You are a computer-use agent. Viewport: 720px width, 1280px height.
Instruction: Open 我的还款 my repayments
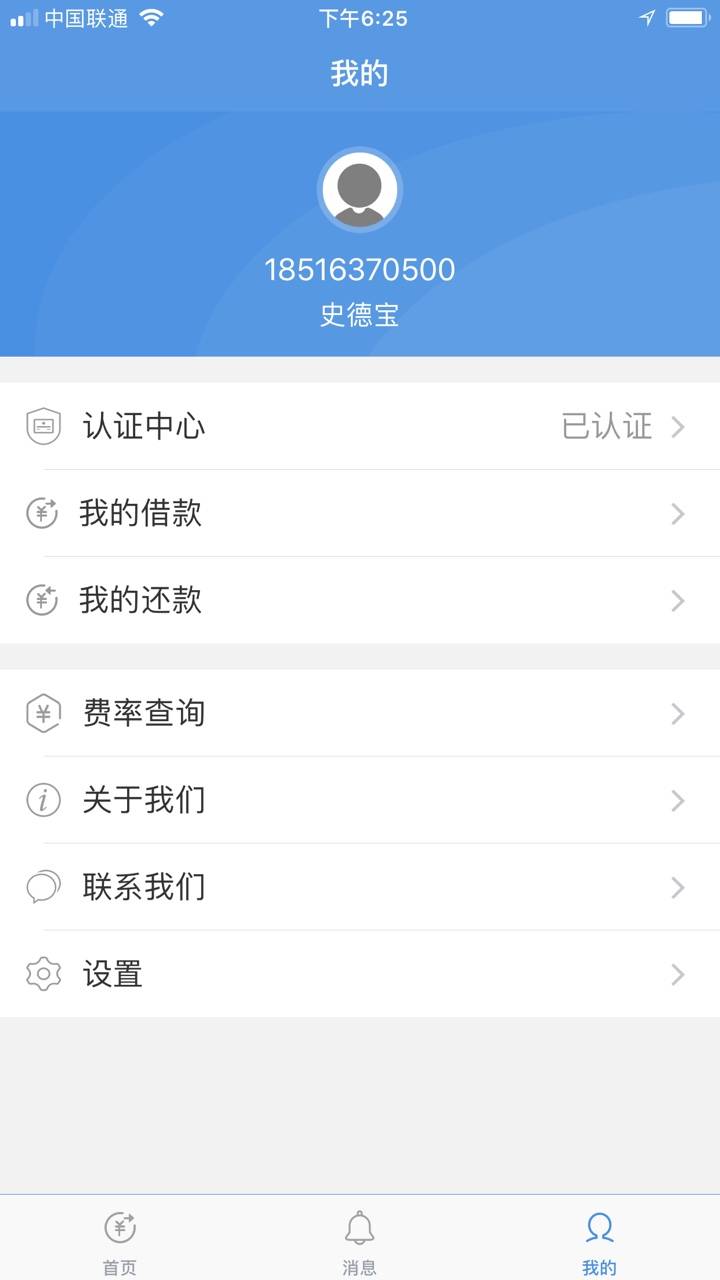point(360,600)
